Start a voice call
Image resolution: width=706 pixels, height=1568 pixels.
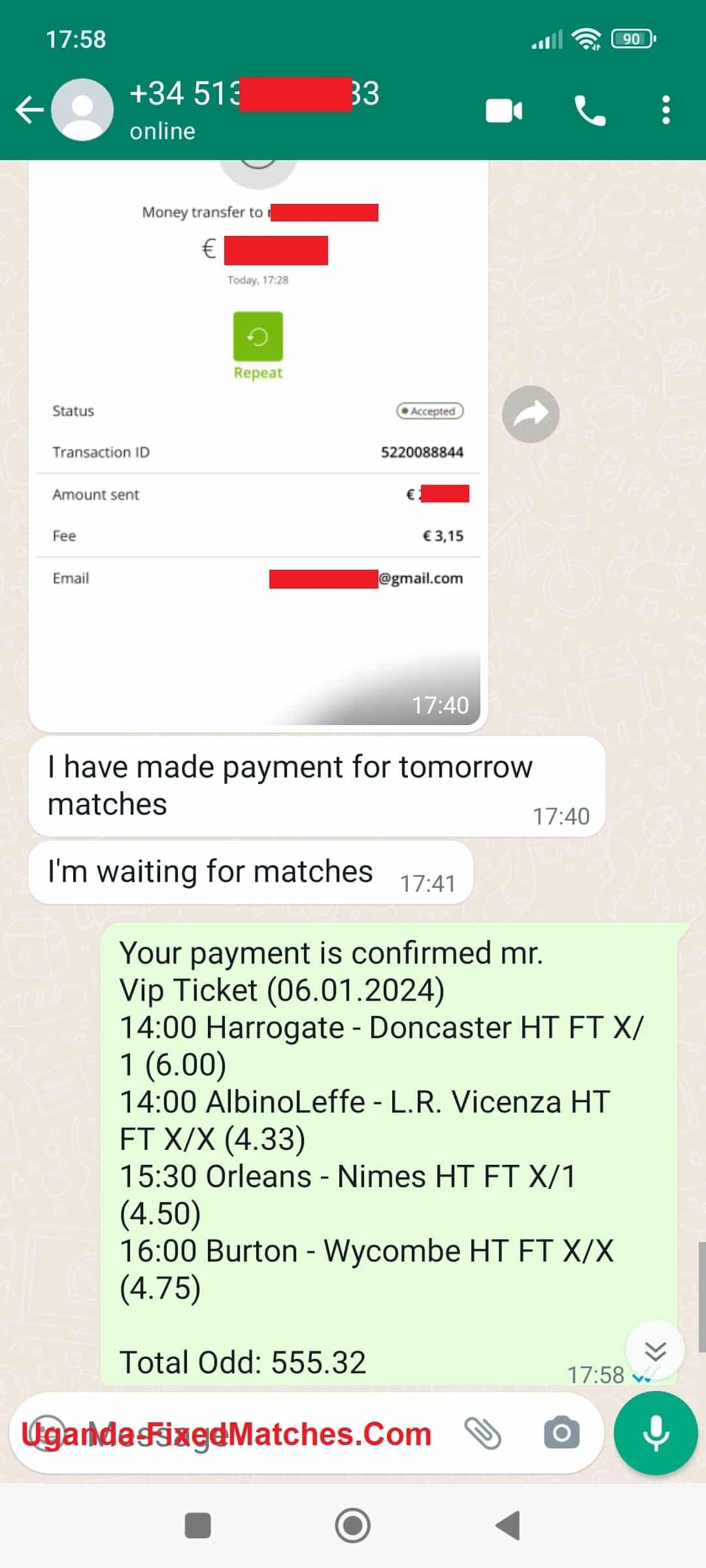pos(590,111)
